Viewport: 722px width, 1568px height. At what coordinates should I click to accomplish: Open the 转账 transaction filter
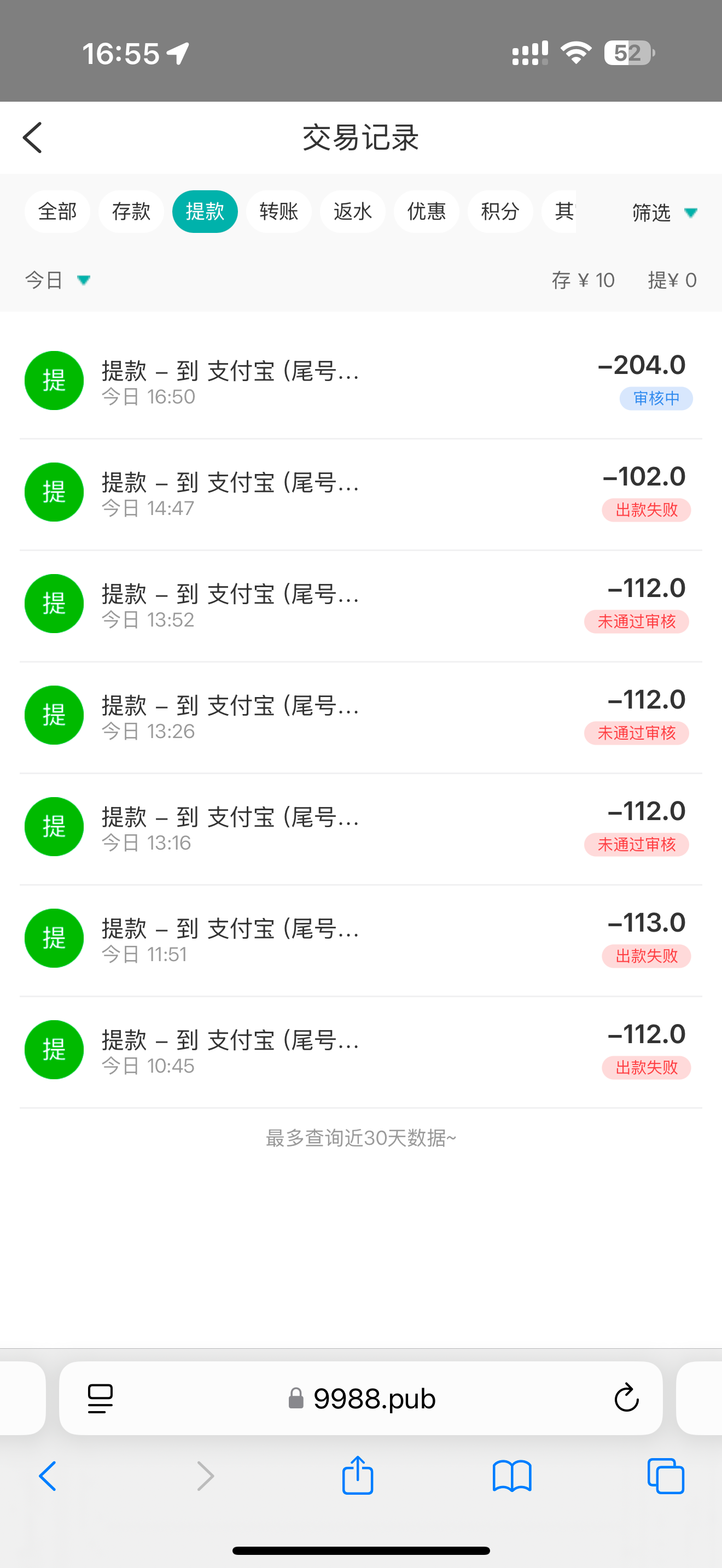point(279,211)
